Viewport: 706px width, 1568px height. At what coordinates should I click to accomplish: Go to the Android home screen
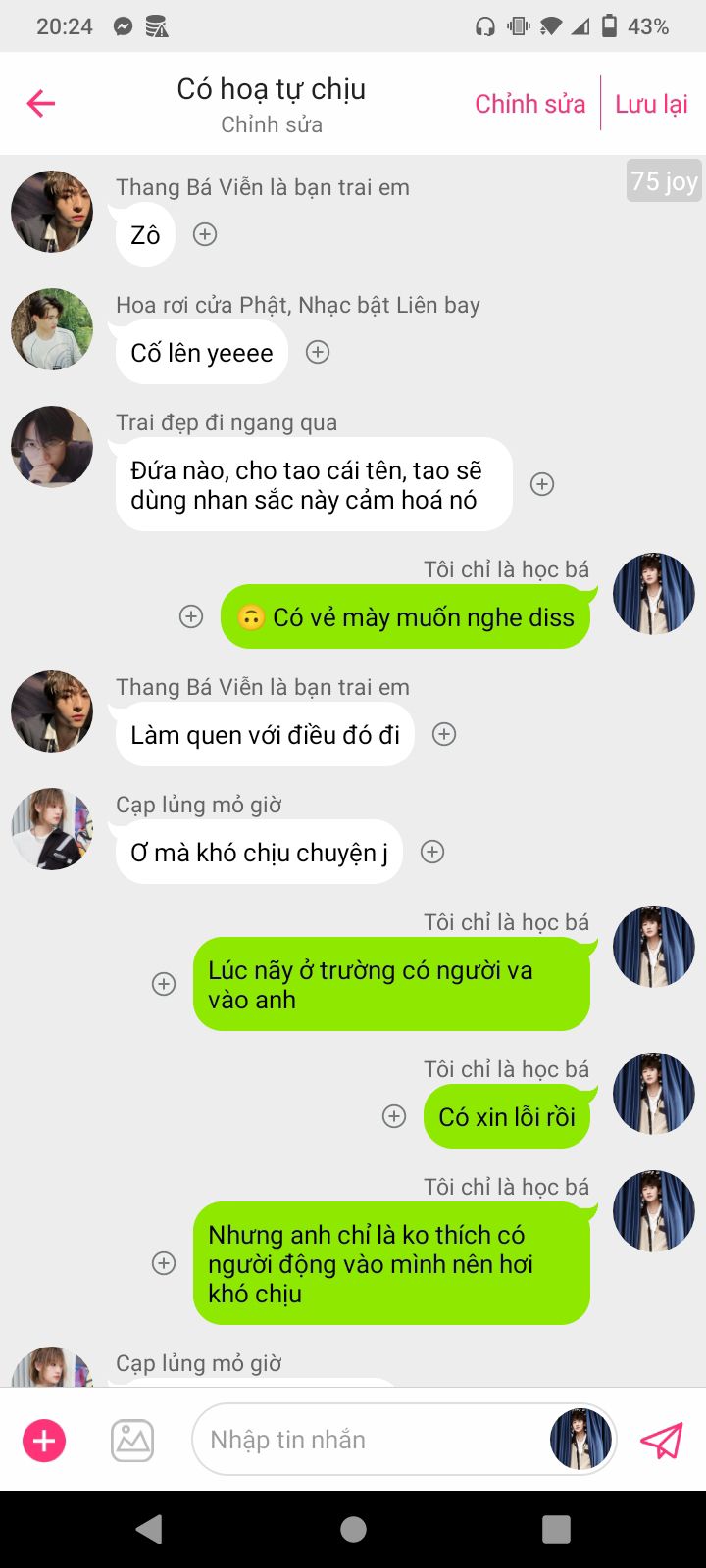click(353, 1529)
